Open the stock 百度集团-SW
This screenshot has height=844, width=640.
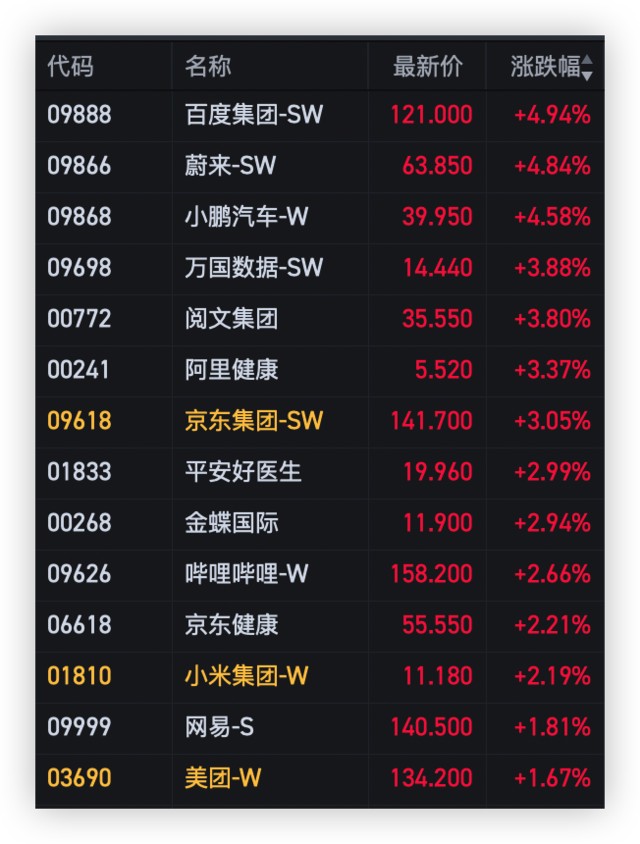click(254, 115)
